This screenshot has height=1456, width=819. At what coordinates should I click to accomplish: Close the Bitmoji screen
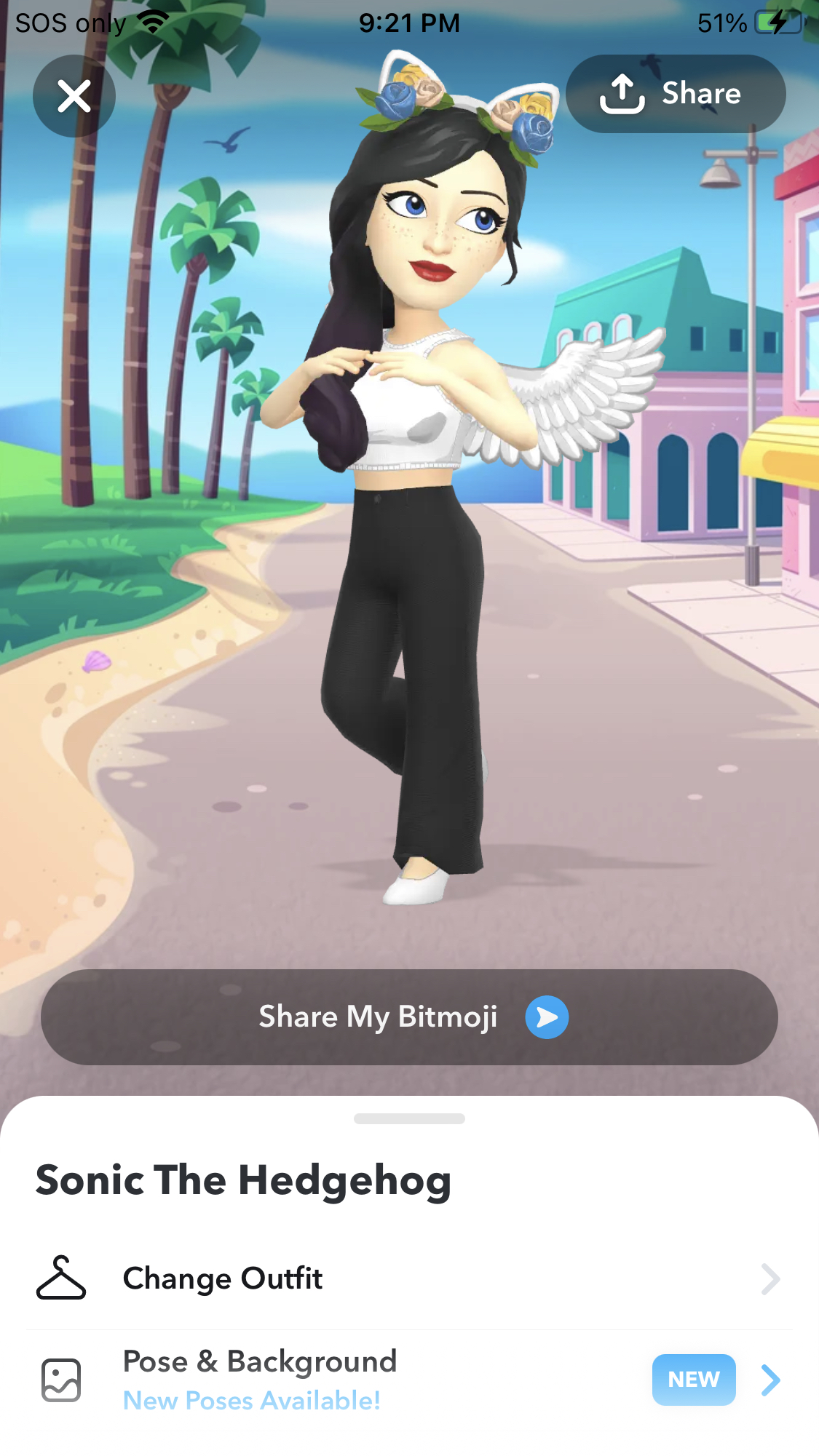point(74,96)
